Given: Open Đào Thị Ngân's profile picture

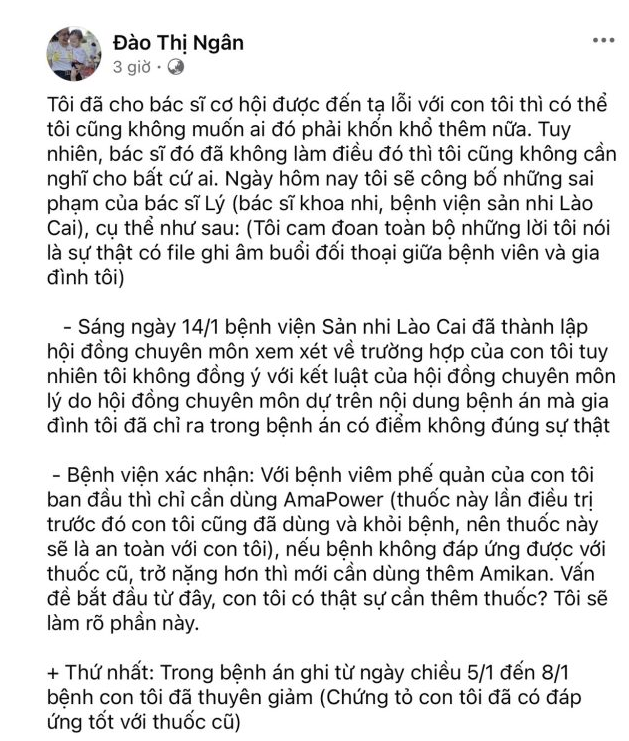Looking at the screenshot, I should 73,54.
